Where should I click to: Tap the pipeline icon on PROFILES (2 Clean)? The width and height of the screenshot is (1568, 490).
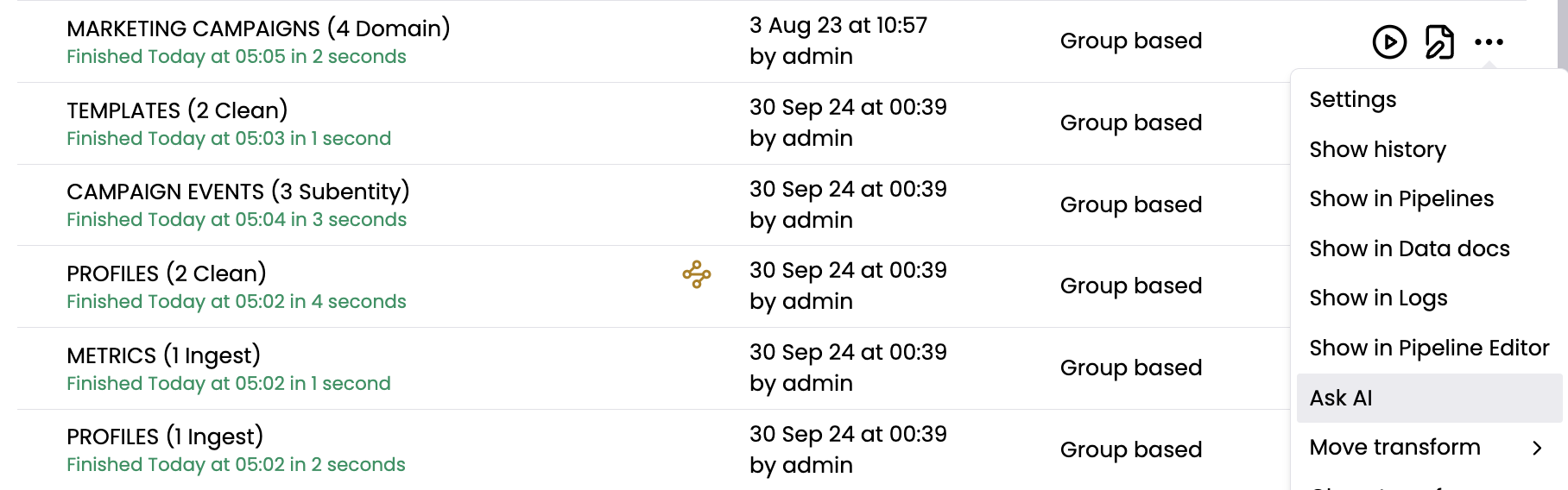[x=696, y=274]
